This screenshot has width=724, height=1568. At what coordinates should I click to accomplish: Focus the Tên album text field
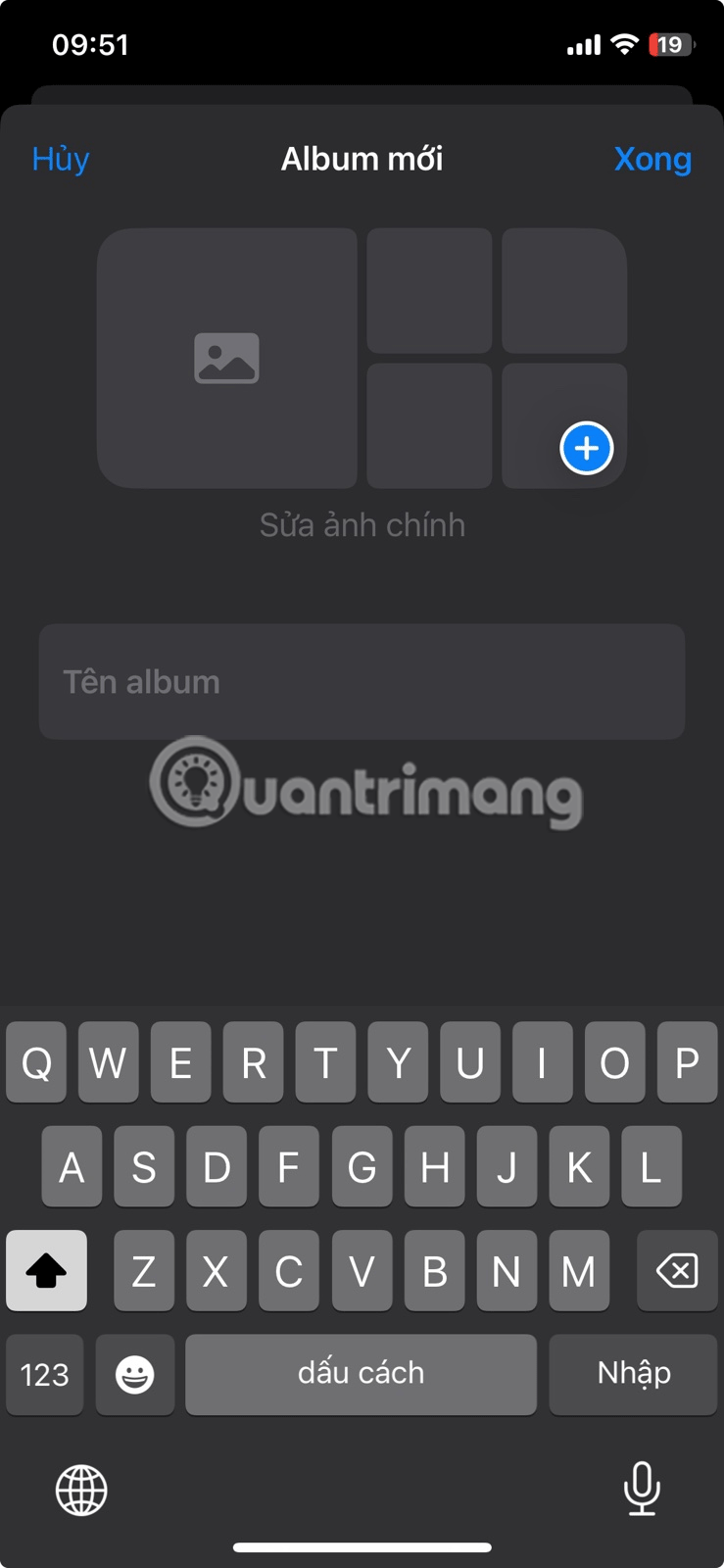click(362, 682)
